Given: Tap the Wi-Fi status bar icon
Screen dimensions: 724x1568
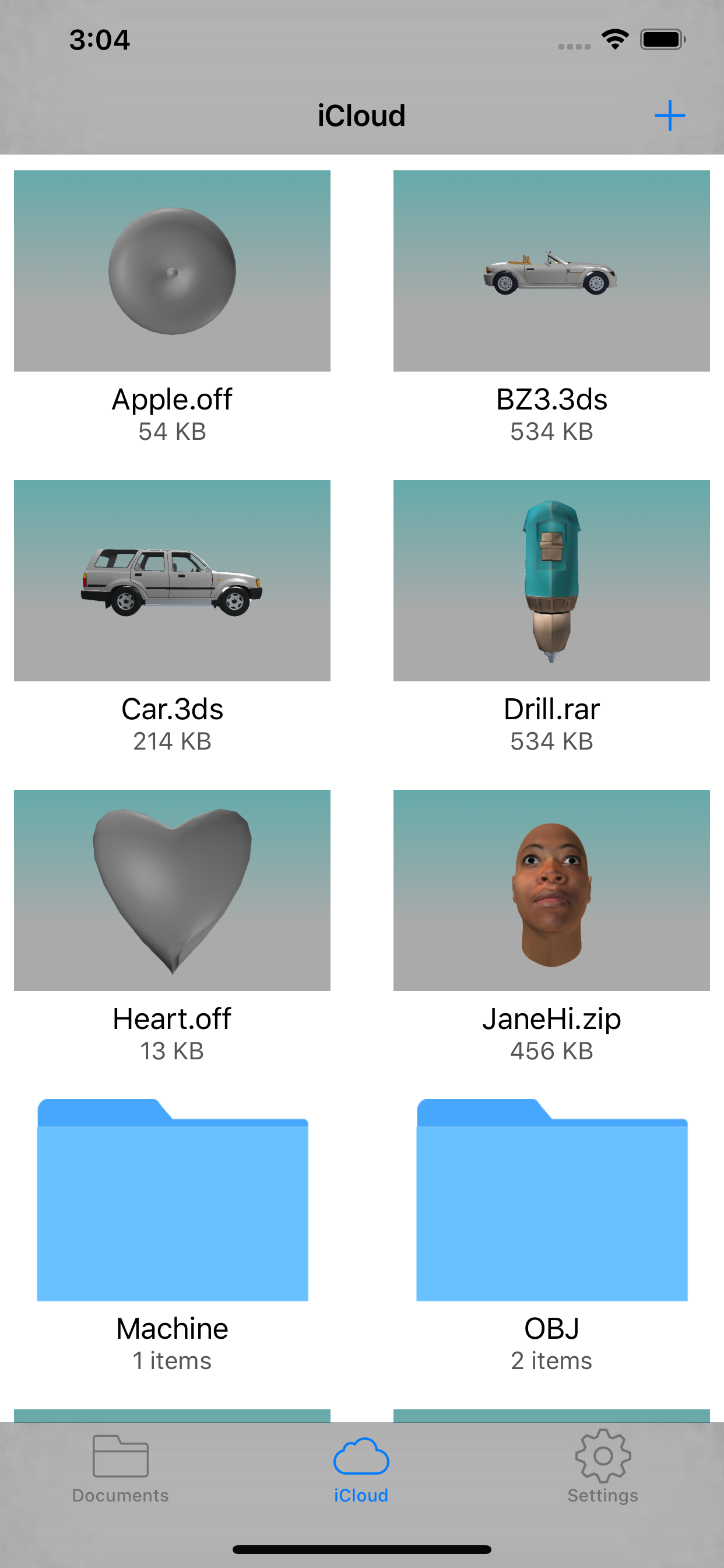Looking at the screenshot, I should click(614, 38).
